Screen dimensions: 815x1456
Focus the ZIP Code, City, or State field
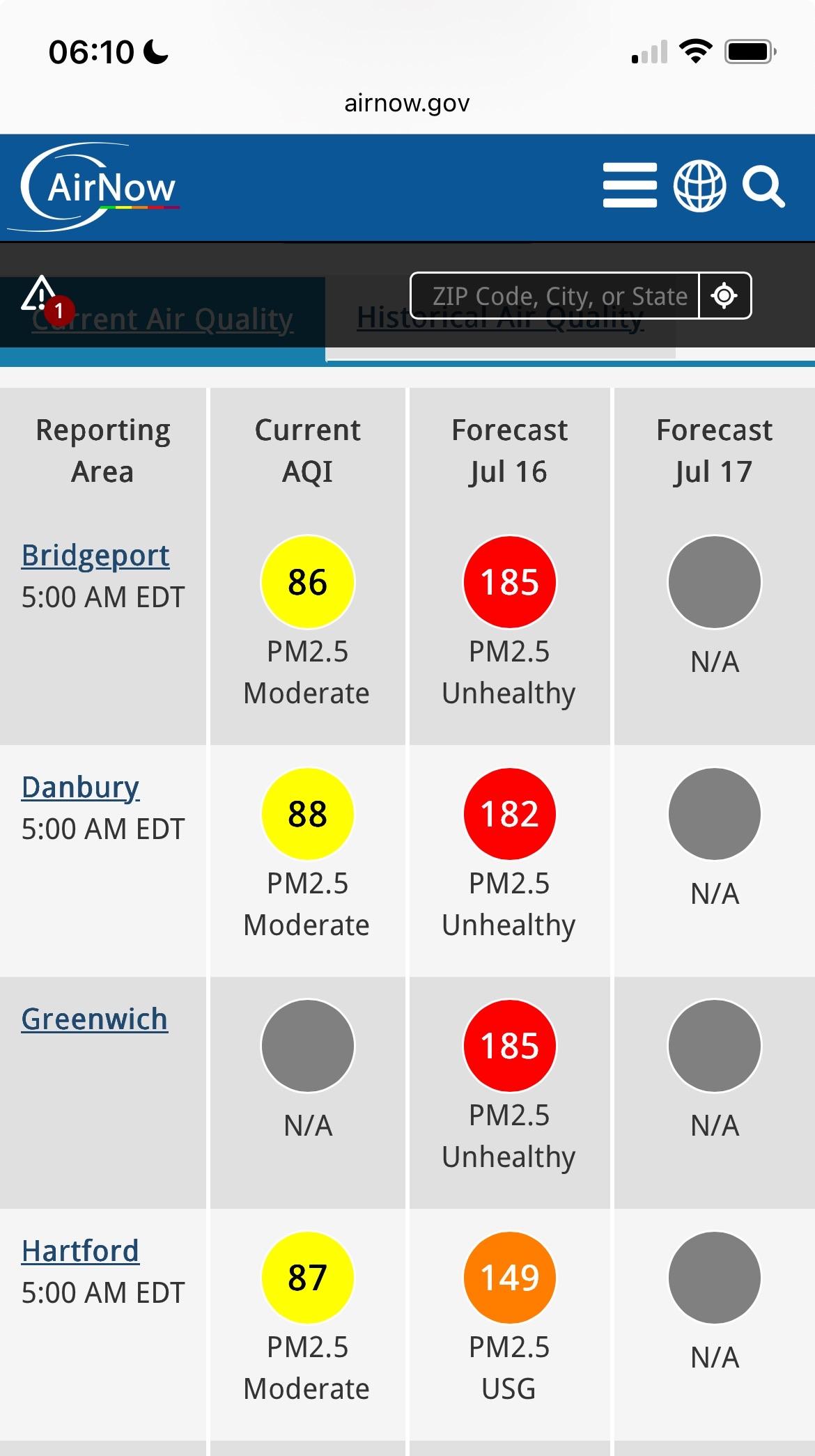555,296
